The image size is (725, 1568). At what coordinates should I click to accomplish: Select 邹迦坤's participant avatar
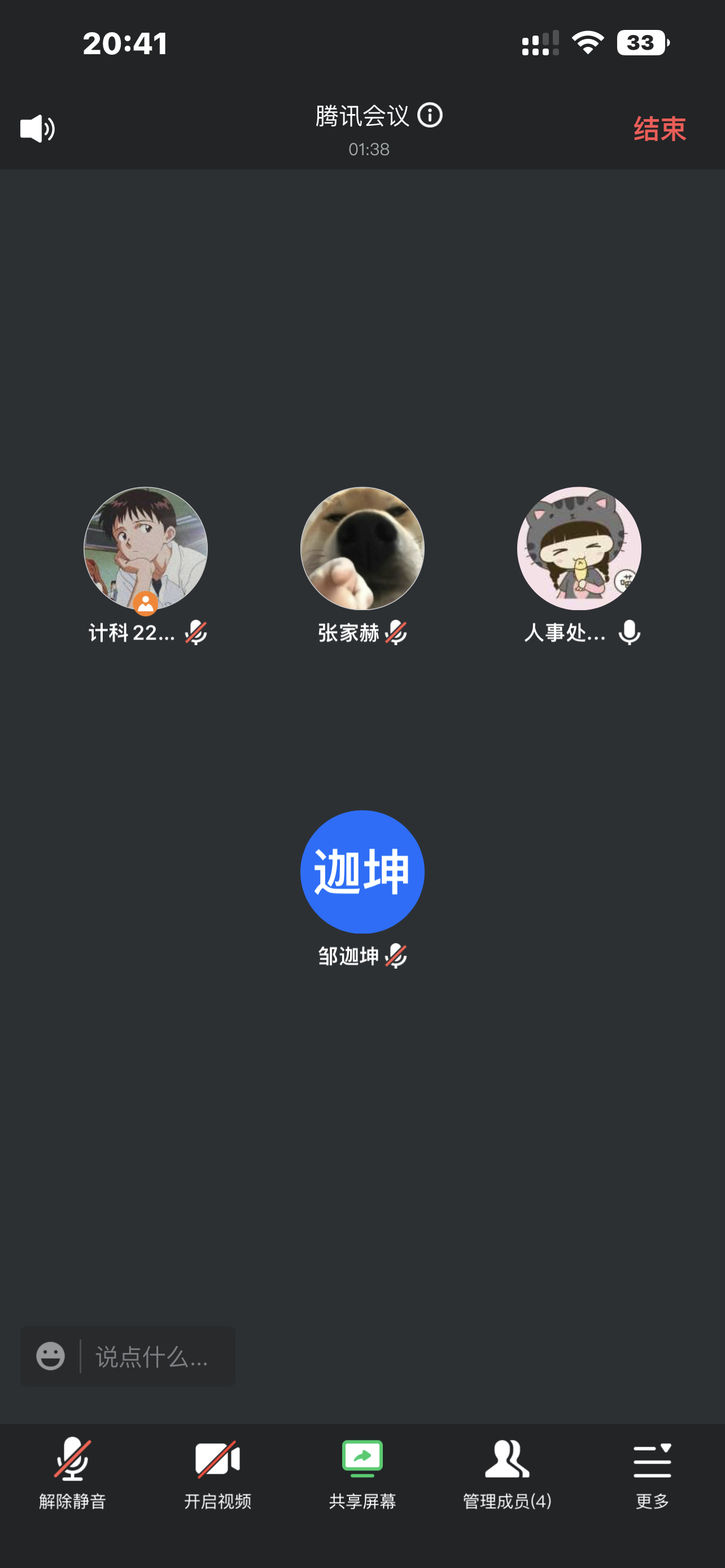click(x=362, y=871)
